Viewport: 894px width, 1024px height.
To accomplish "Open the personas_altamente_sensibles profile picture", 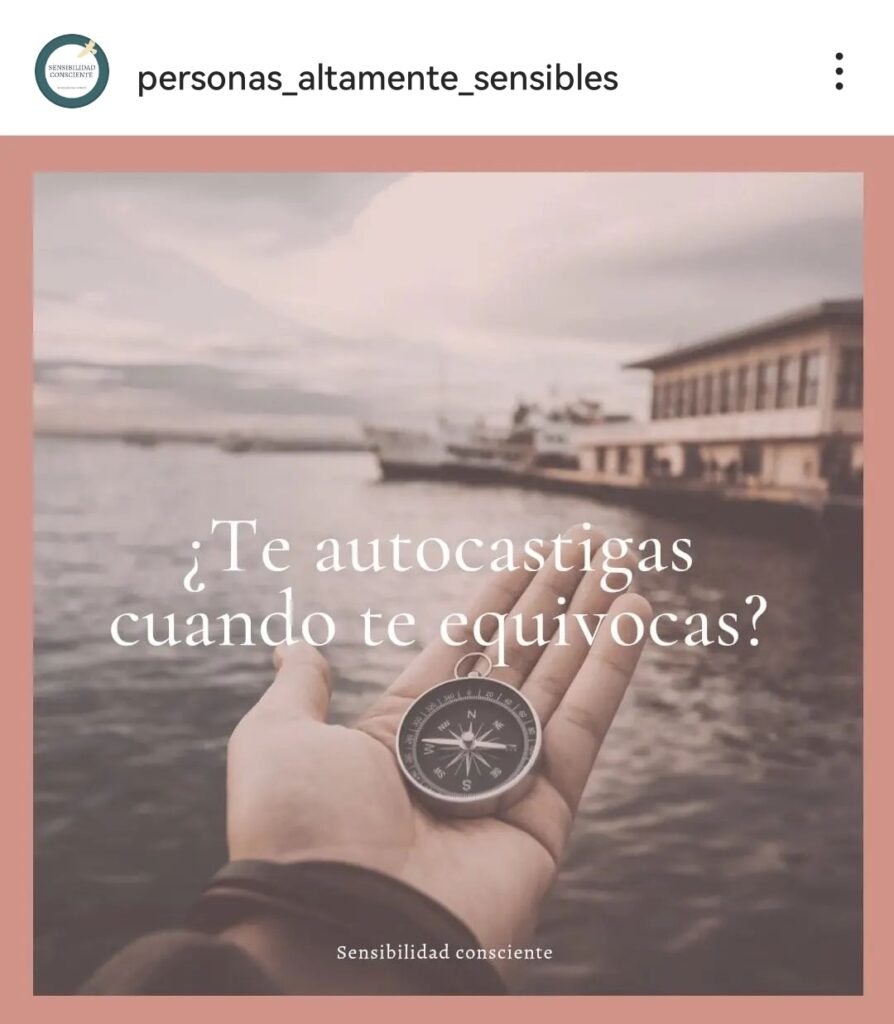I will pyautogui.click(x=71, y=71).
